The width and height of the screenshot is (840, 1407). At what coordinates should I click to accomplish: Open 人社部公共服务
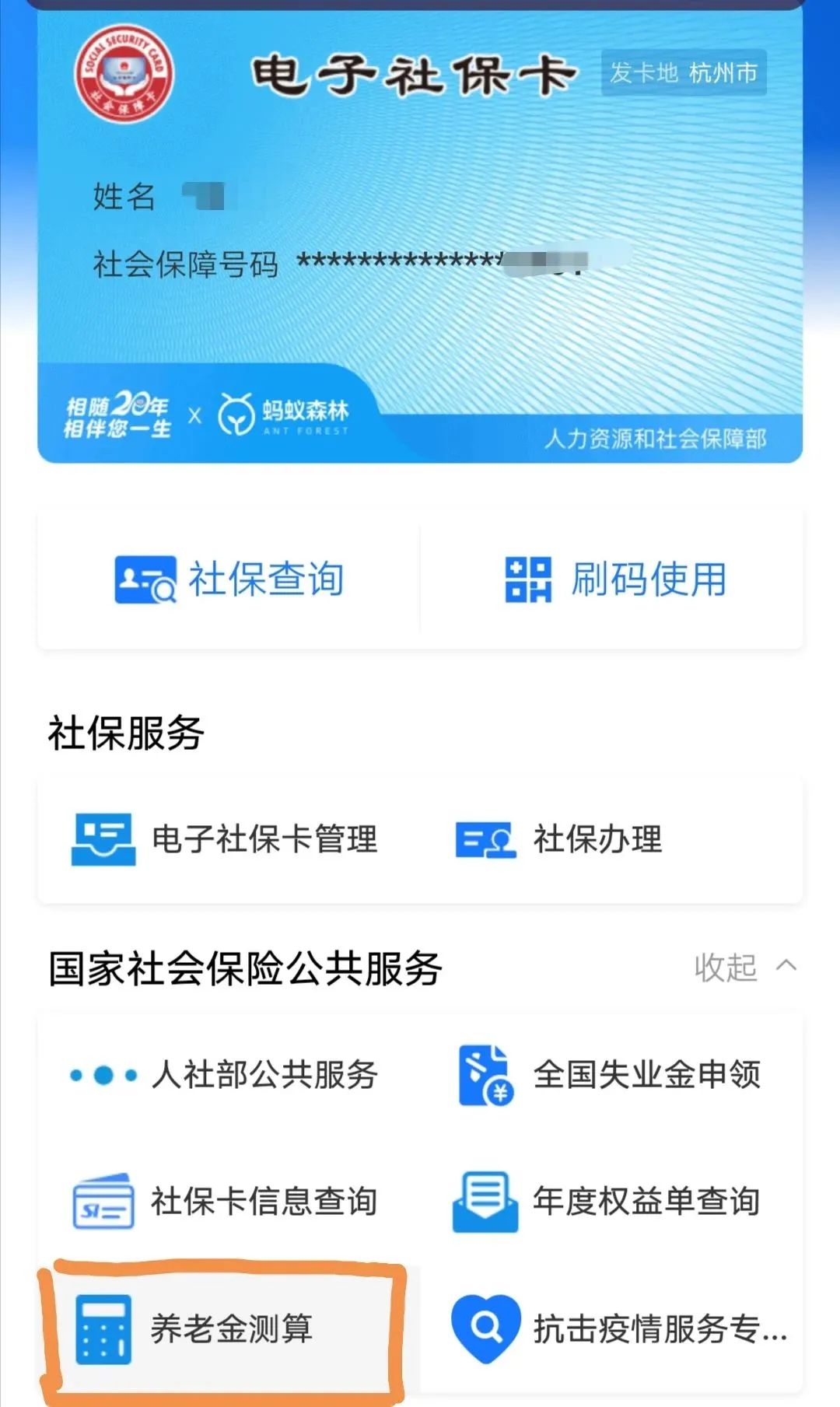(x=224, y=1075)
